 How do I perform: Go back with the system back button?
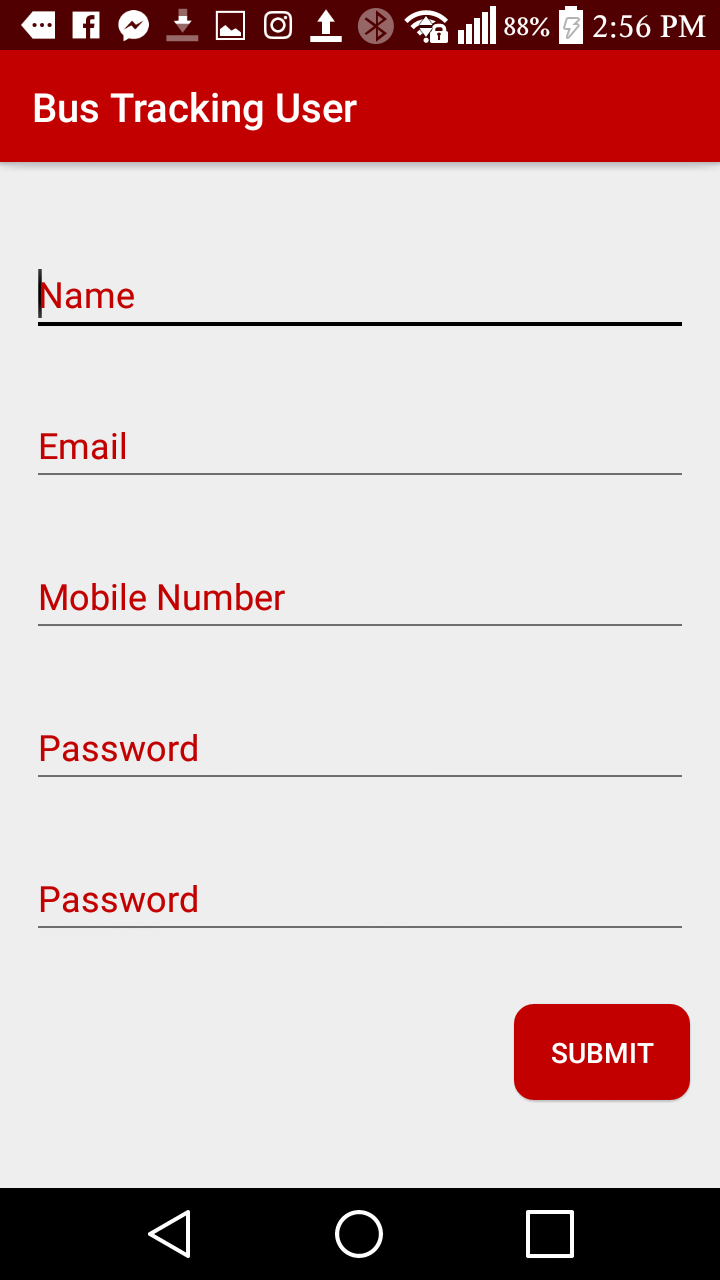(x=170, y=1233)
